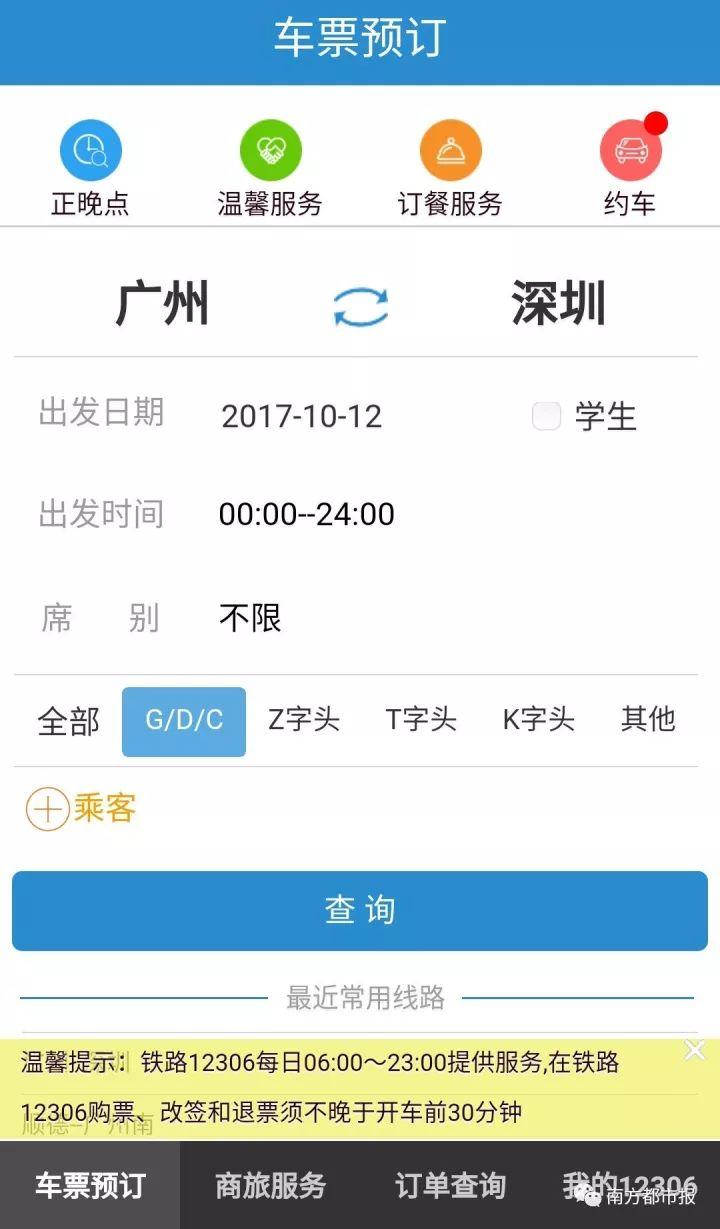Filter by T字头 trains
The height and width of the screenshot is (1229, 720).
tap(421, 720)
